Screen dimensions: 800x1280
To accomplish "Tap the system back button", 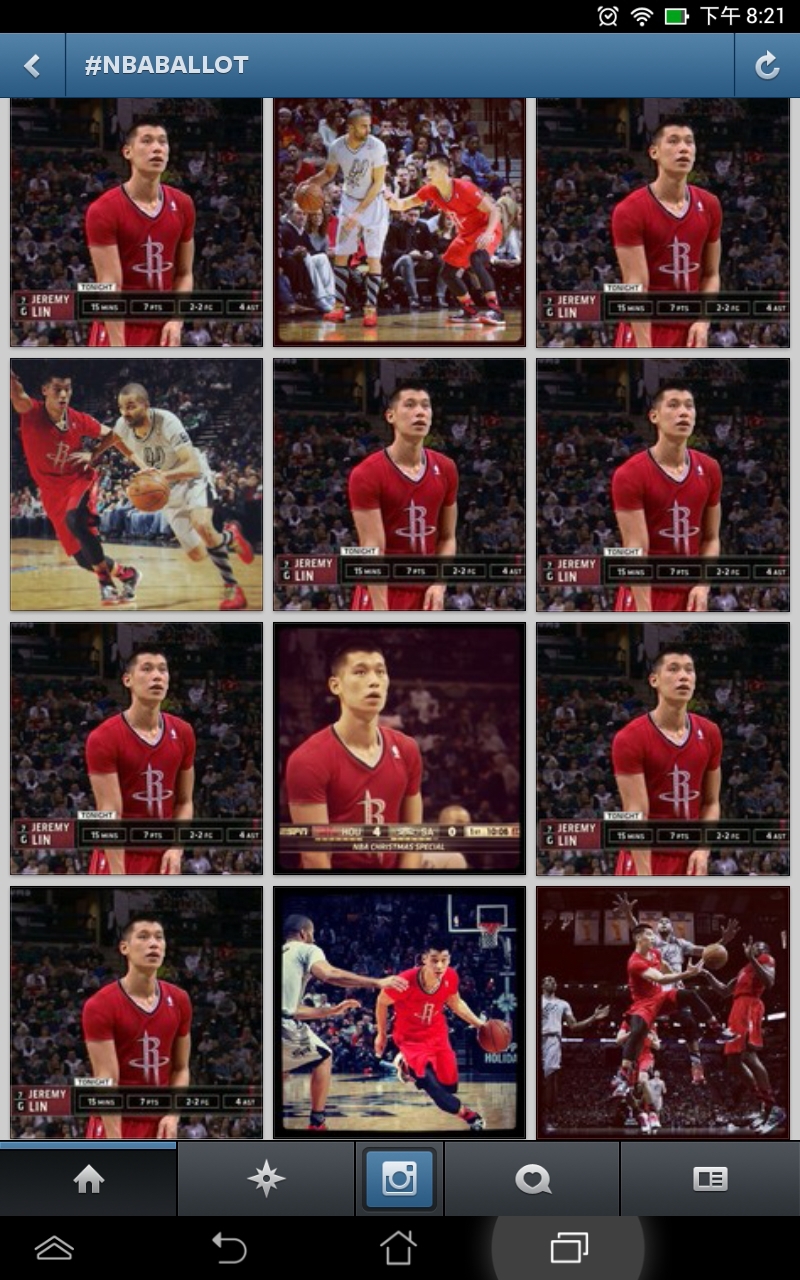I will click(229, 1248).
